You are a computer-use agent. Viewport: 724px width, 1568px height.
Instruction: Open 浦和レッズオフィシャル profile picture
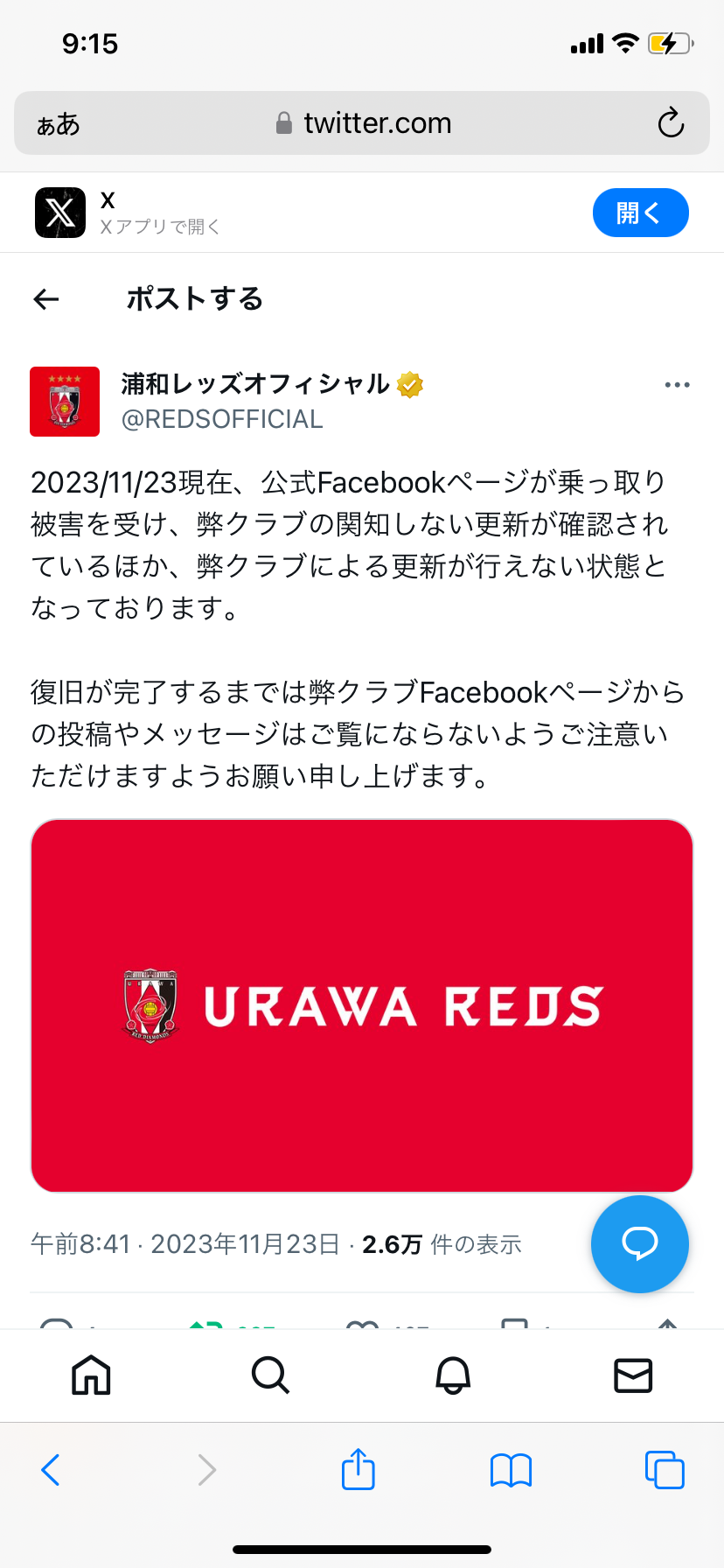[x=65, y=402]
